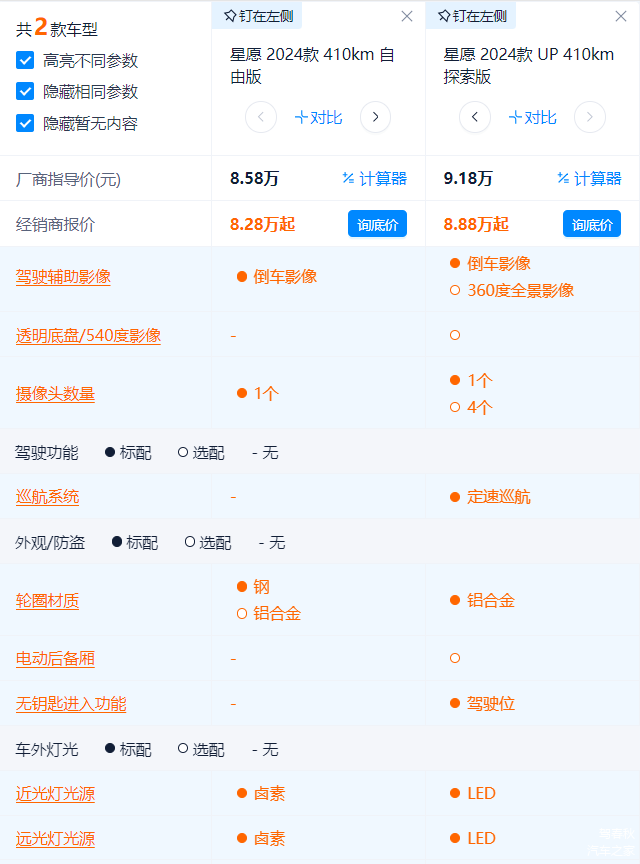Open the 巡航系统 parameter link

tap(47, 497)
